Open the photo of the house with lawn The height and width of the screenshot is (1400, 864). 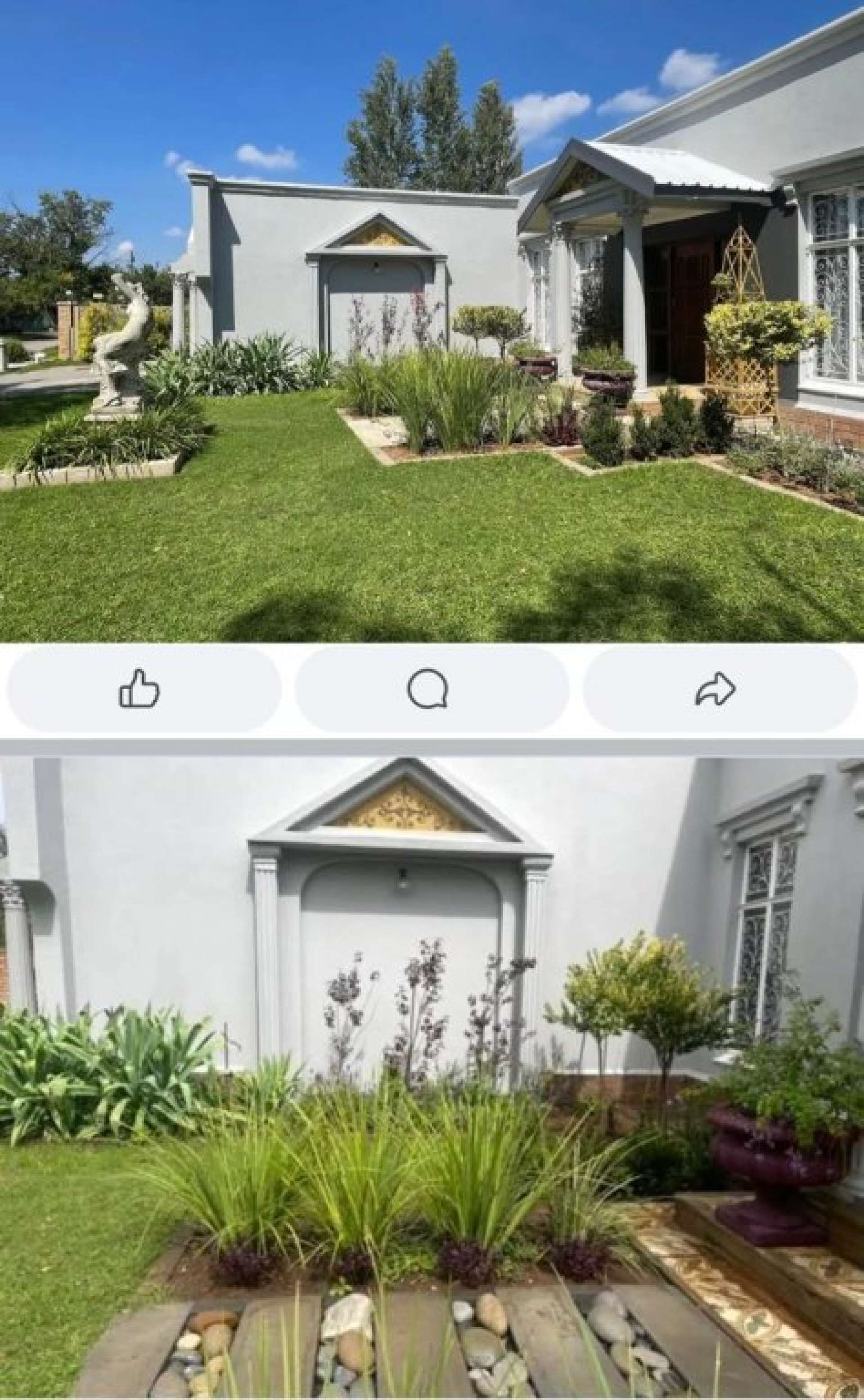click(x=432, y=320)
